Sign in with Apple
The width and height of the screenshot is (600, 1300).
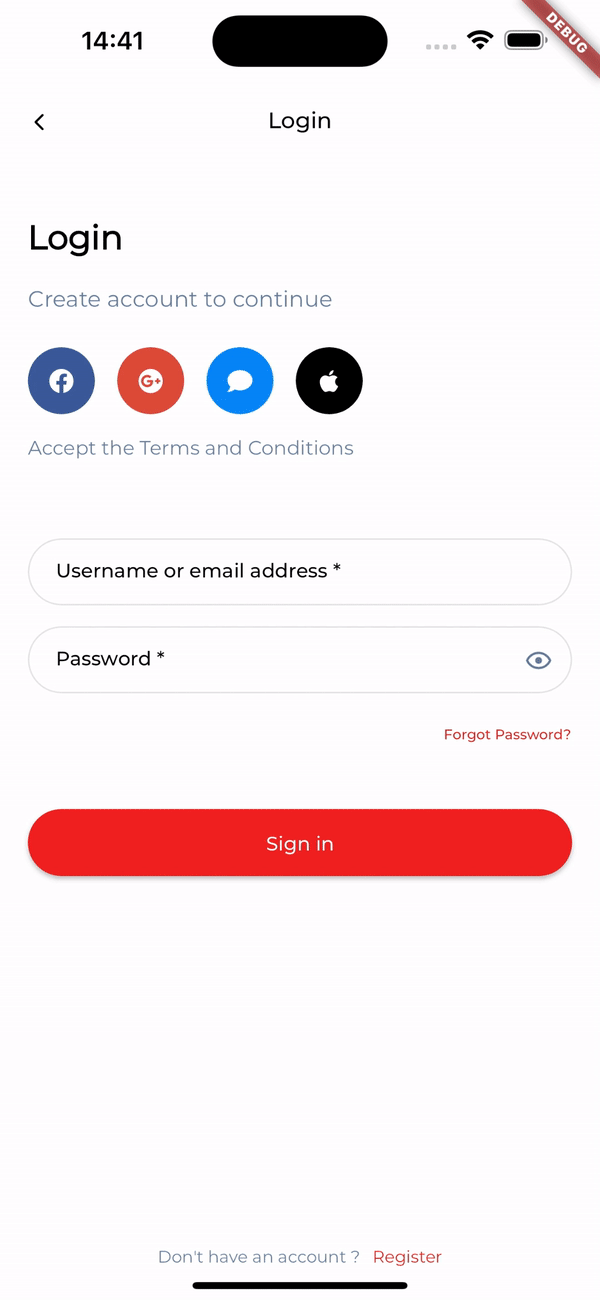[x=329, y=381]
